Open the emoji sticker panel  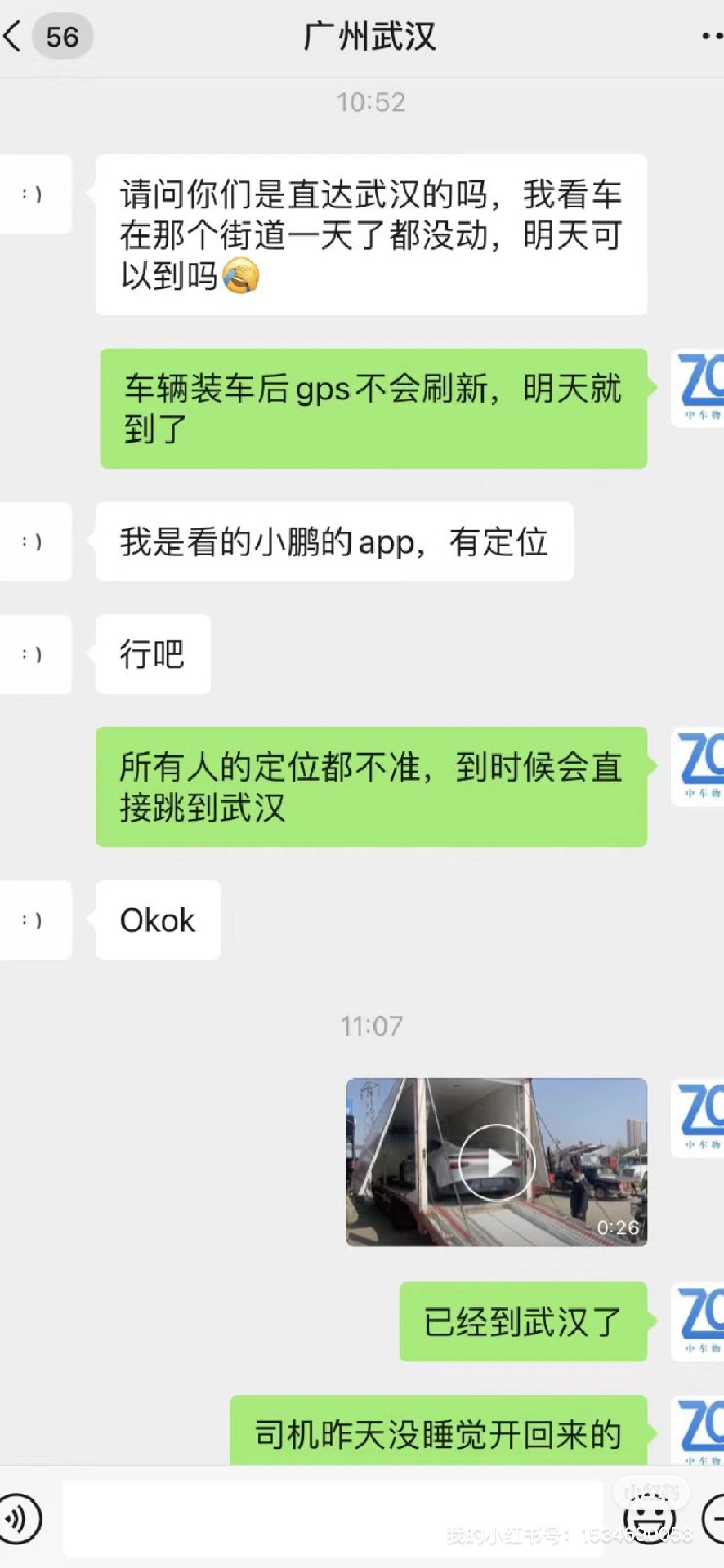pos(651,1519)
